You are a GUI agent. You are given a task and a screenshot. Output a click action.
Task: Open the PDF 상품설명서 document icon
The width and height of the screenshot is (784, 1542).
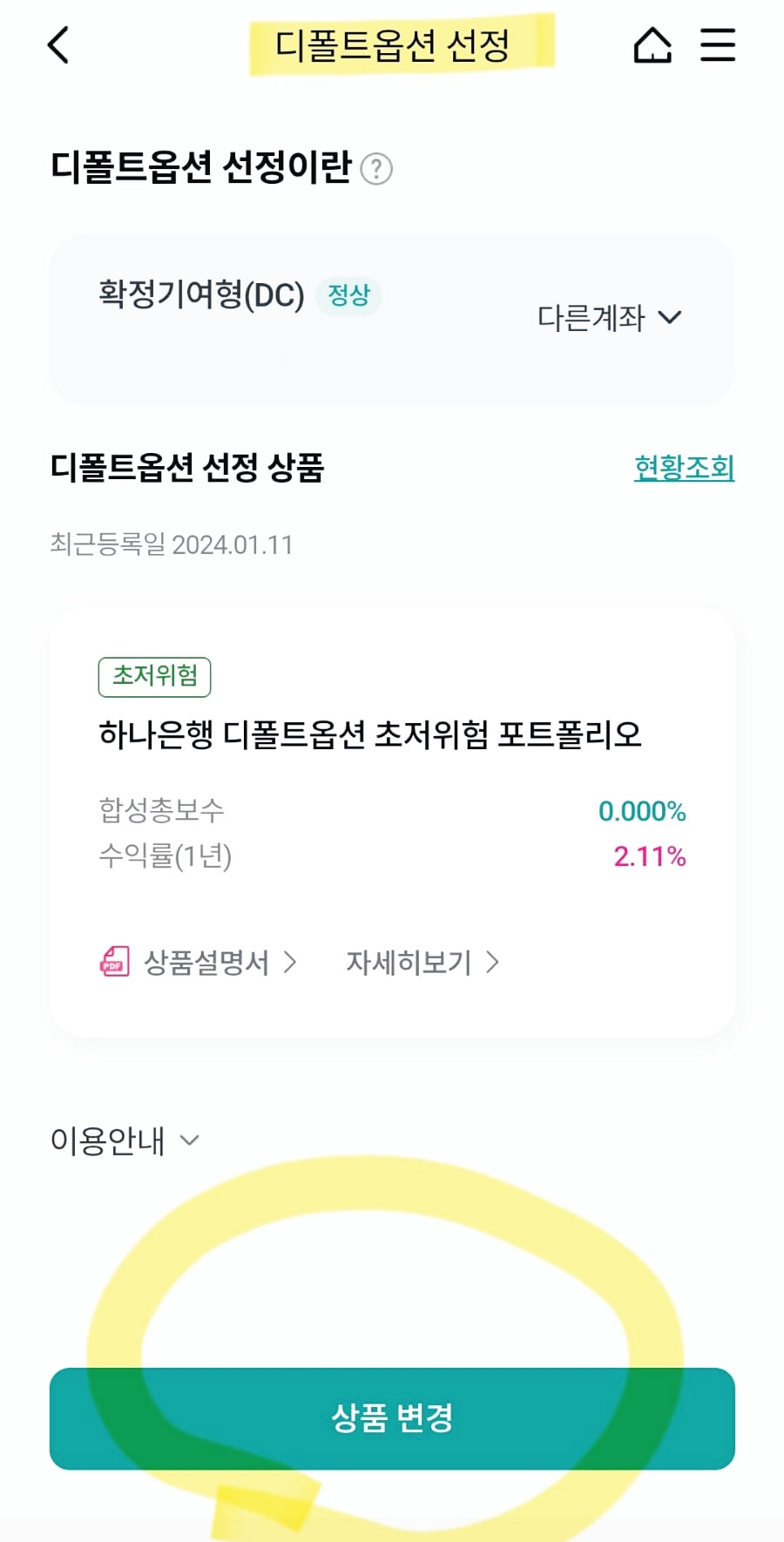113,962
